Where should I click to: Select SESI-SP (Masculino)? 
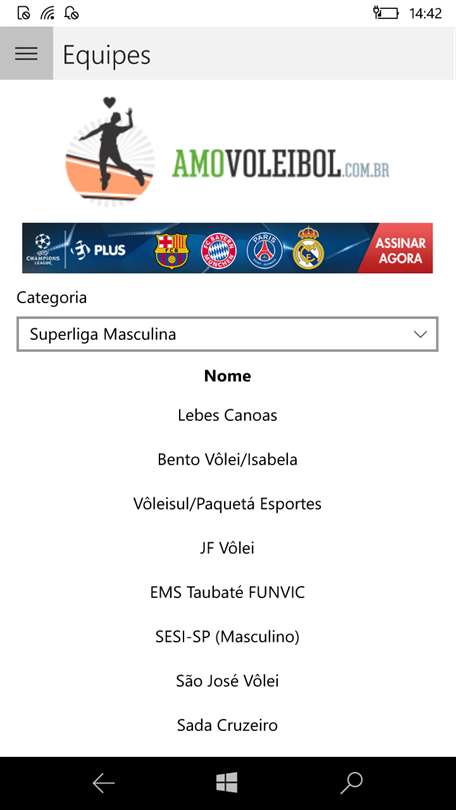(x=227, y=637)
